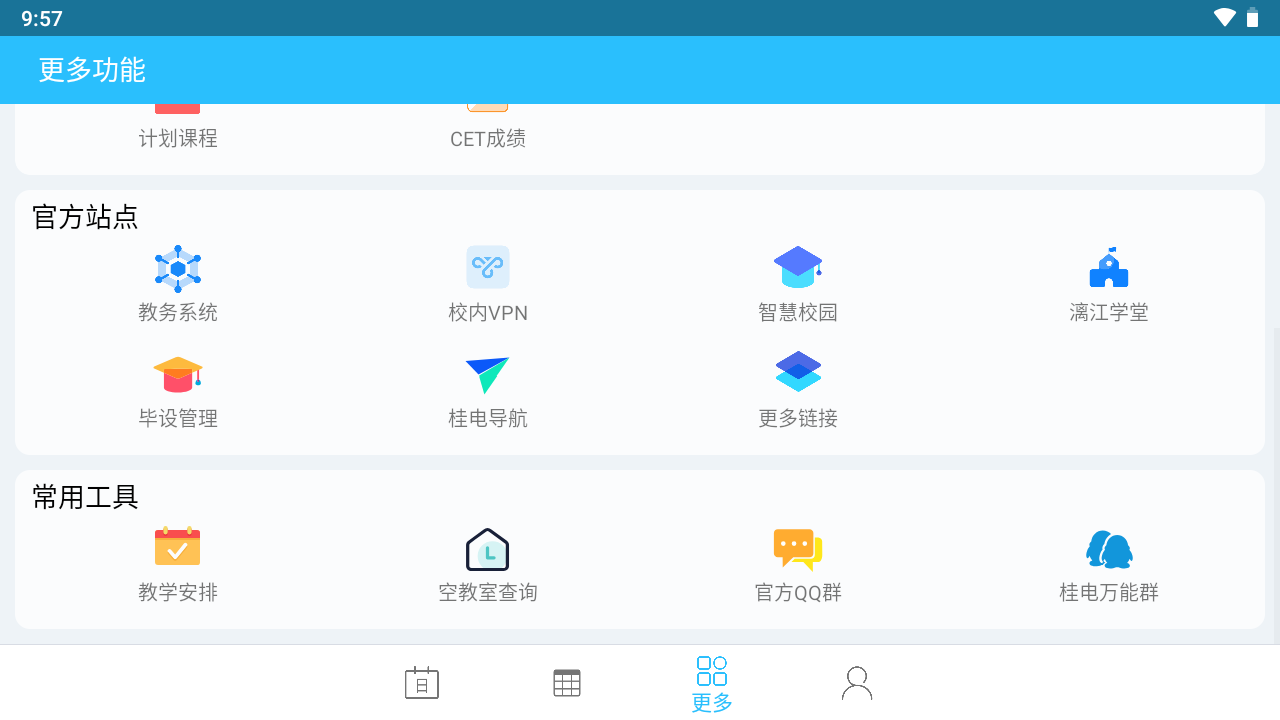Open 官方QQ群

pyautogui.click(x=798, y=565)
